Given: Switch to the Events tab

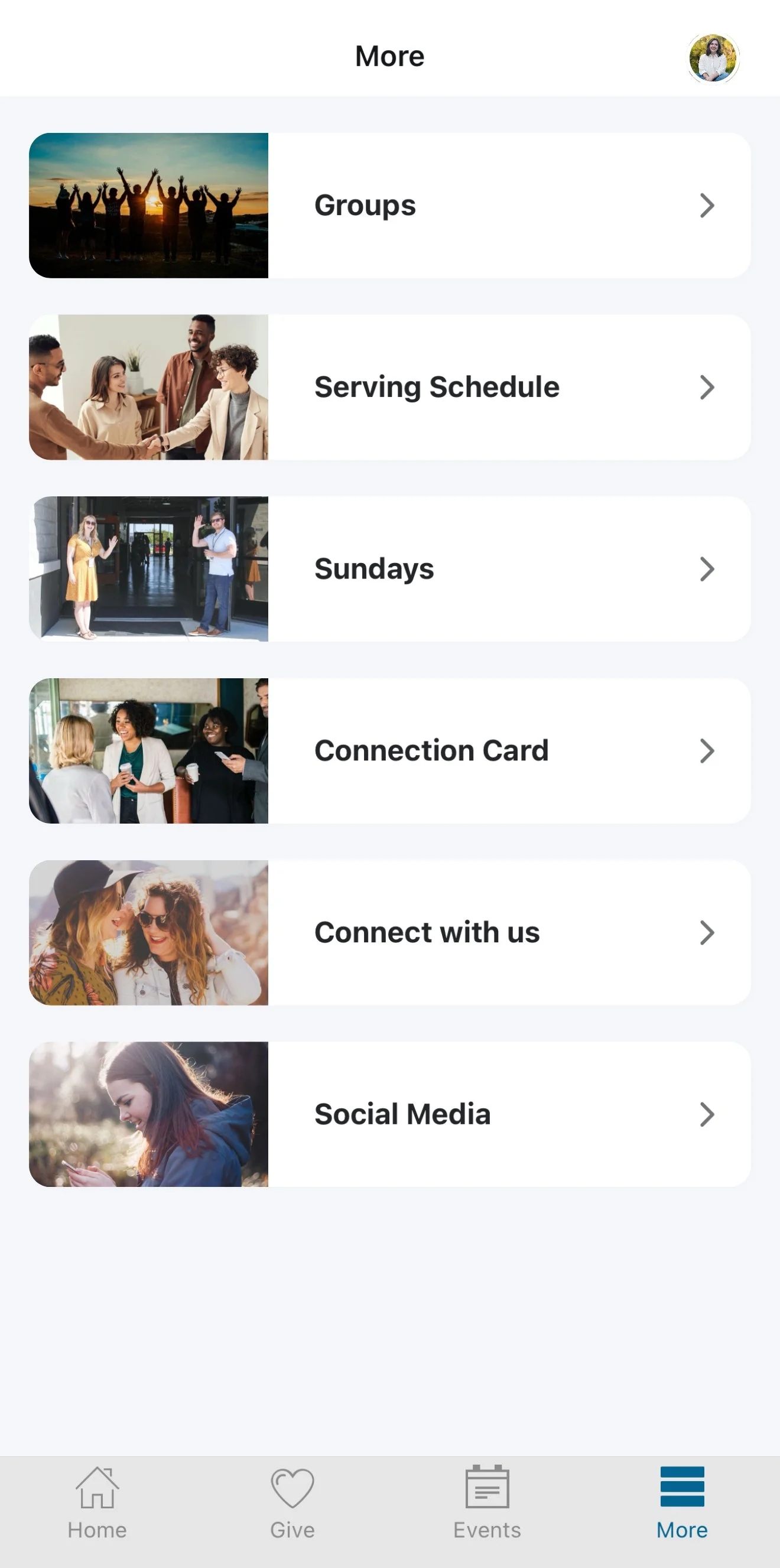Looking at the screenshot, I should (x=487, y=1504).
